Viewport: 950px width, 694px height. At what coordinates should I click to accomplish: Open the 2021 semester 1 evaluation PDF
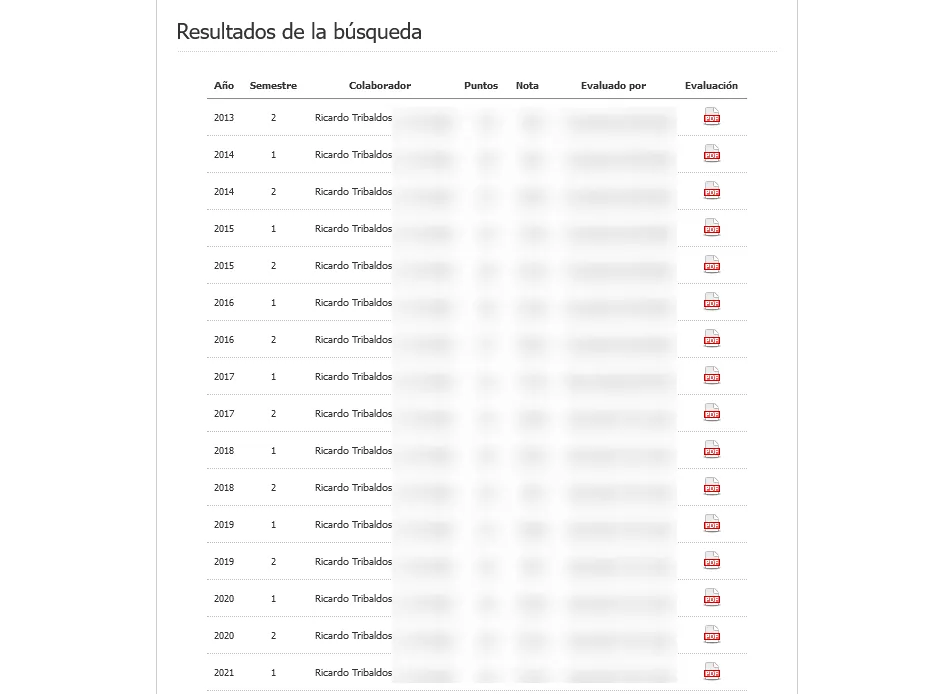pos(712,672)
